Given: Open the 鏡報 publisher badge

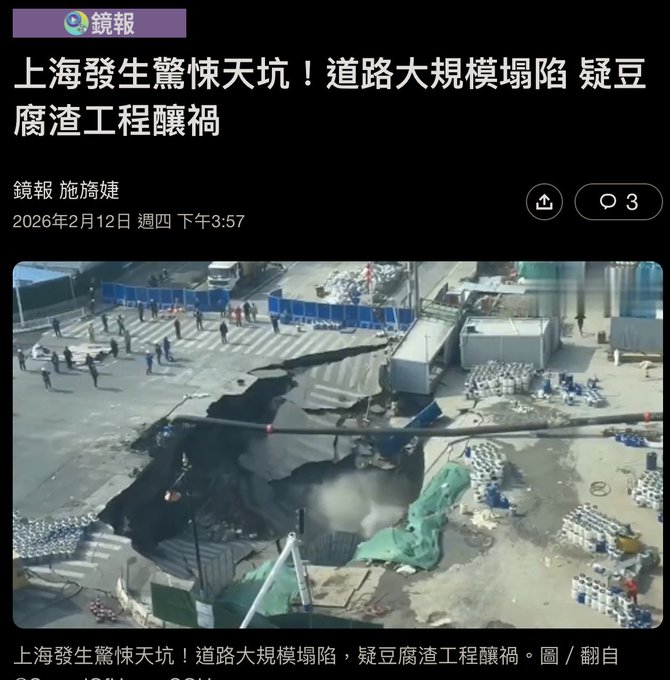Looking at the screenshot, I should (x=99, y=23).
